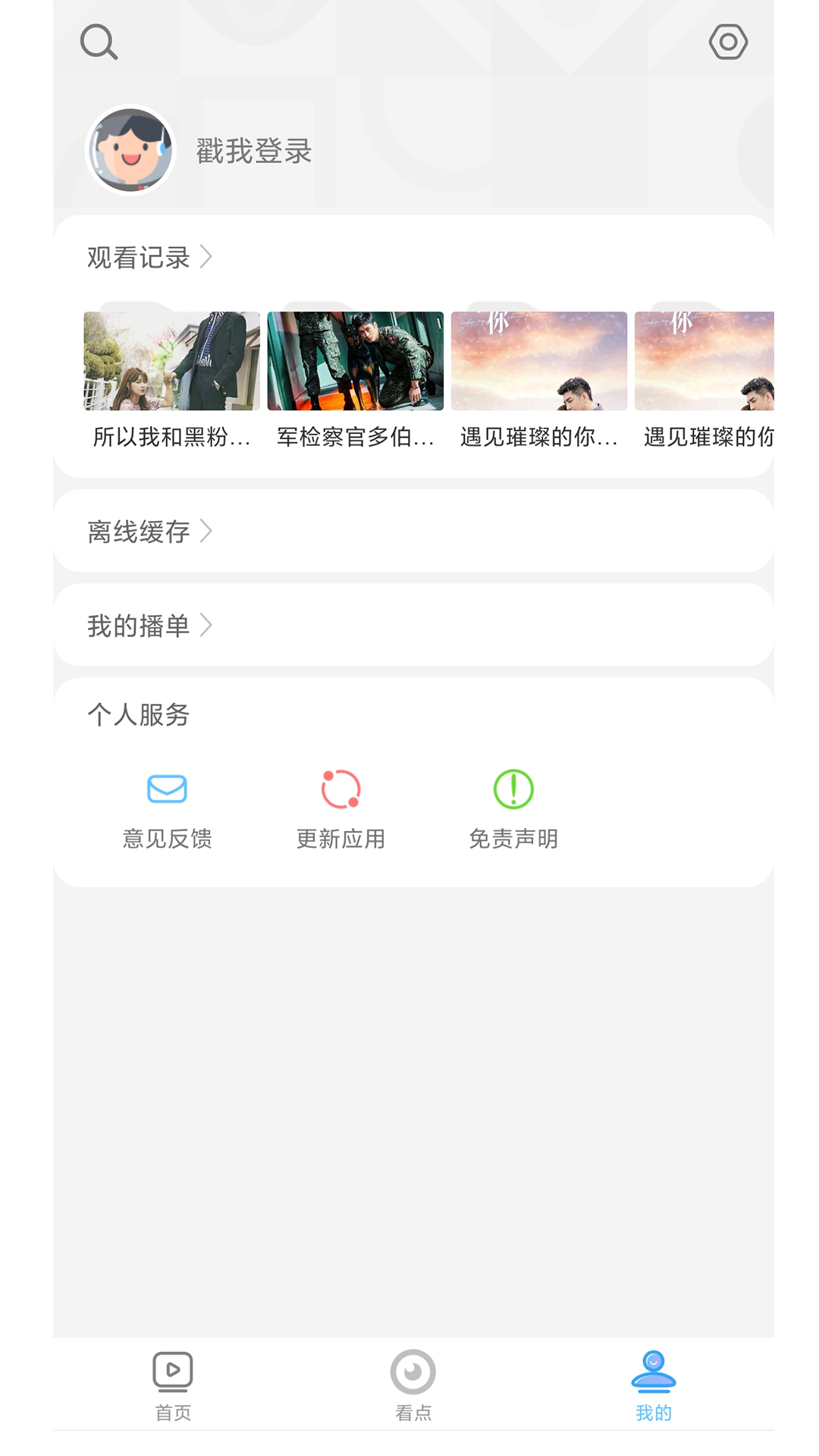Open the 免责声明 exclamation icon
This screenshot has width=819, height=1456.
(x=513, y=789)
